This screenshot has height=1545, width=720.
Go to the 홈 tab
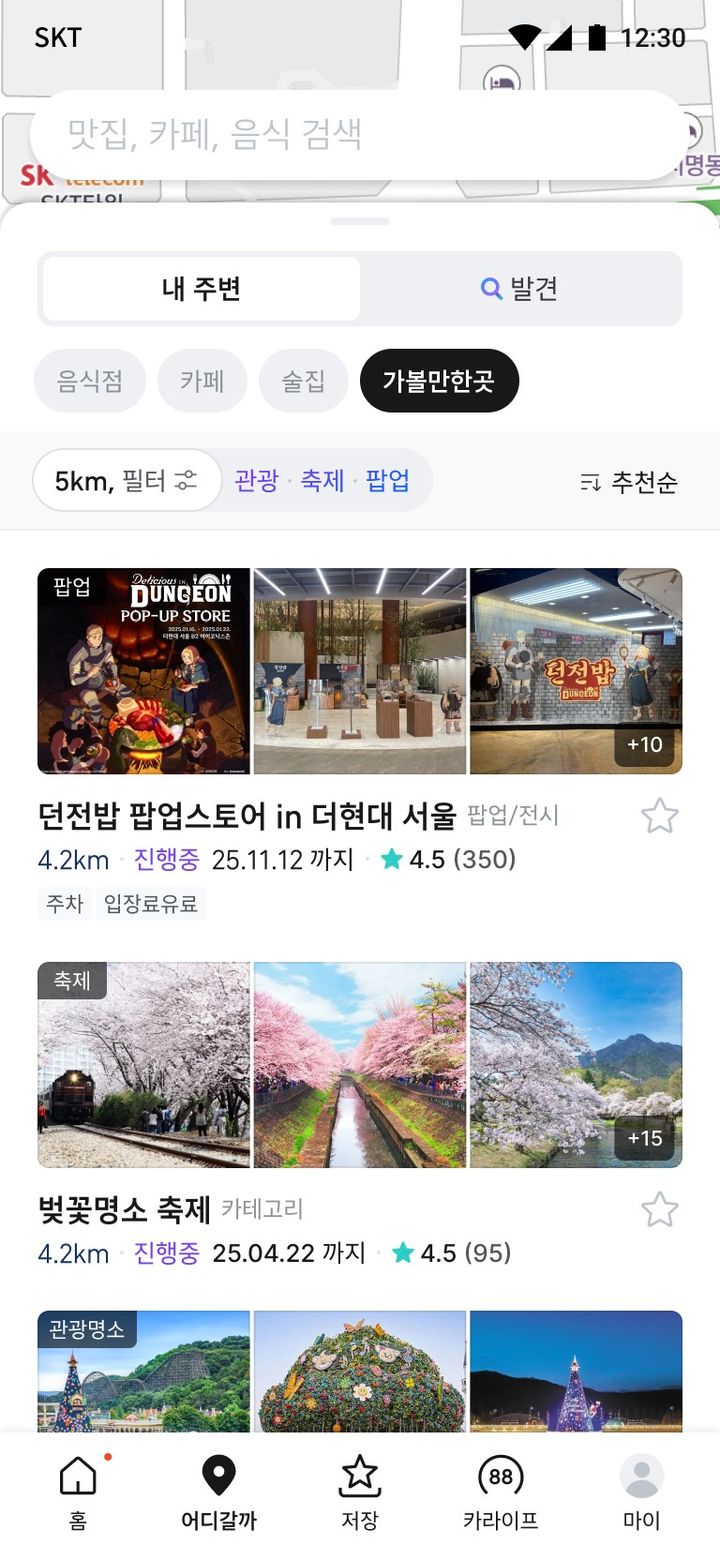tap(78, 1492)
